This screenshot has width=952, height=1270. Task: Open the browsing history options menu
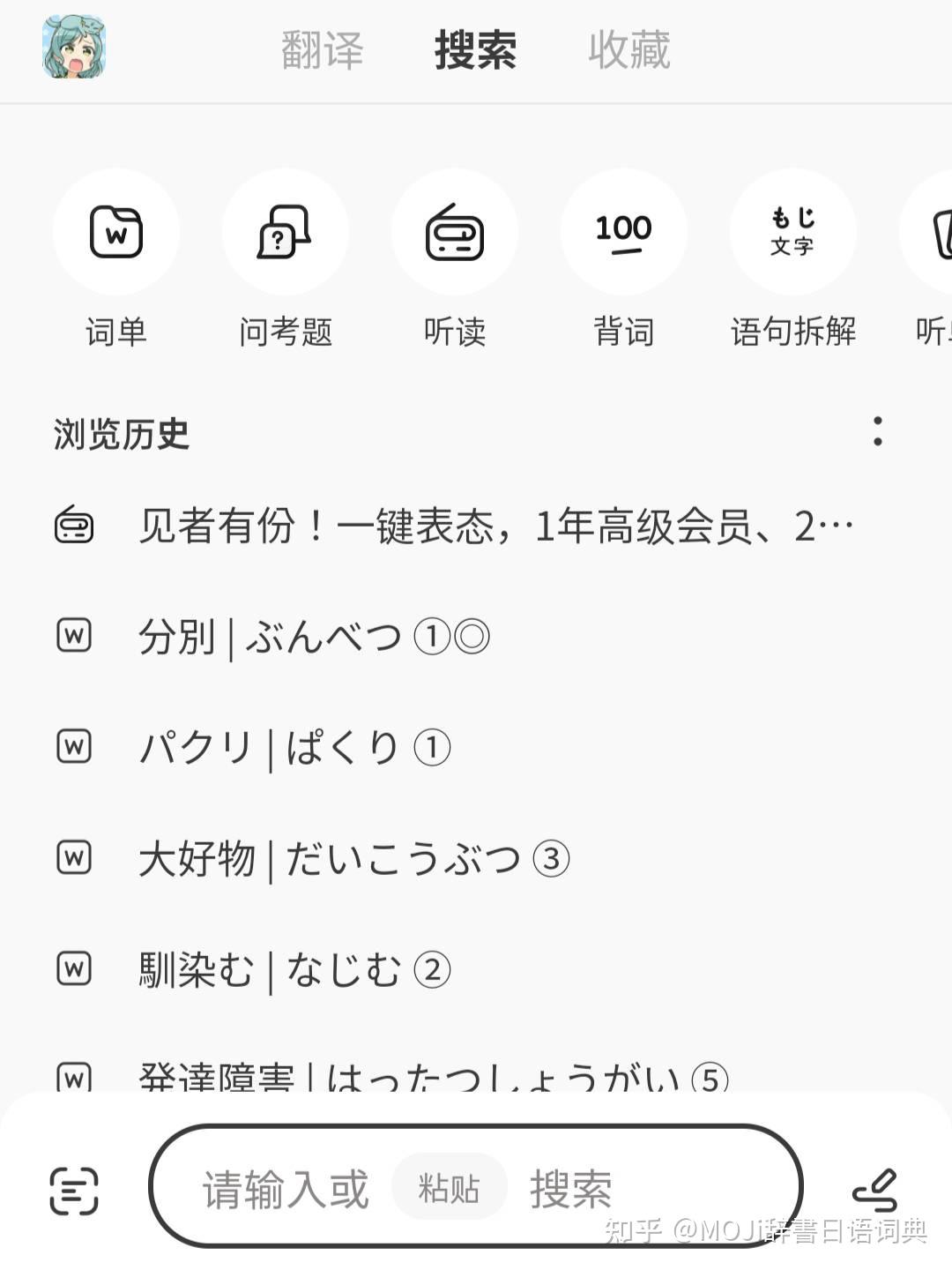point(876,432)
